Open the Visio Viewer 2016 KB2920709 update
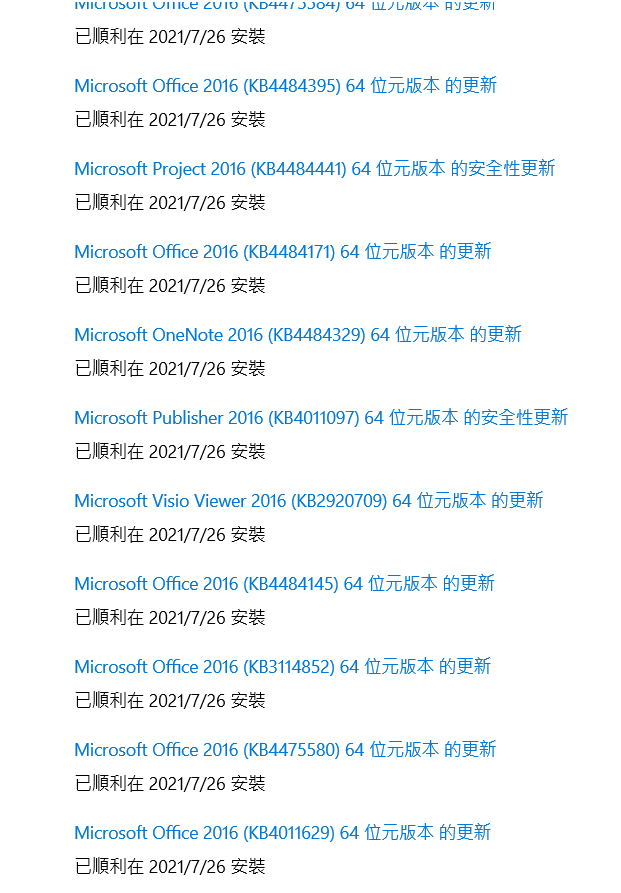 (308, 501)
